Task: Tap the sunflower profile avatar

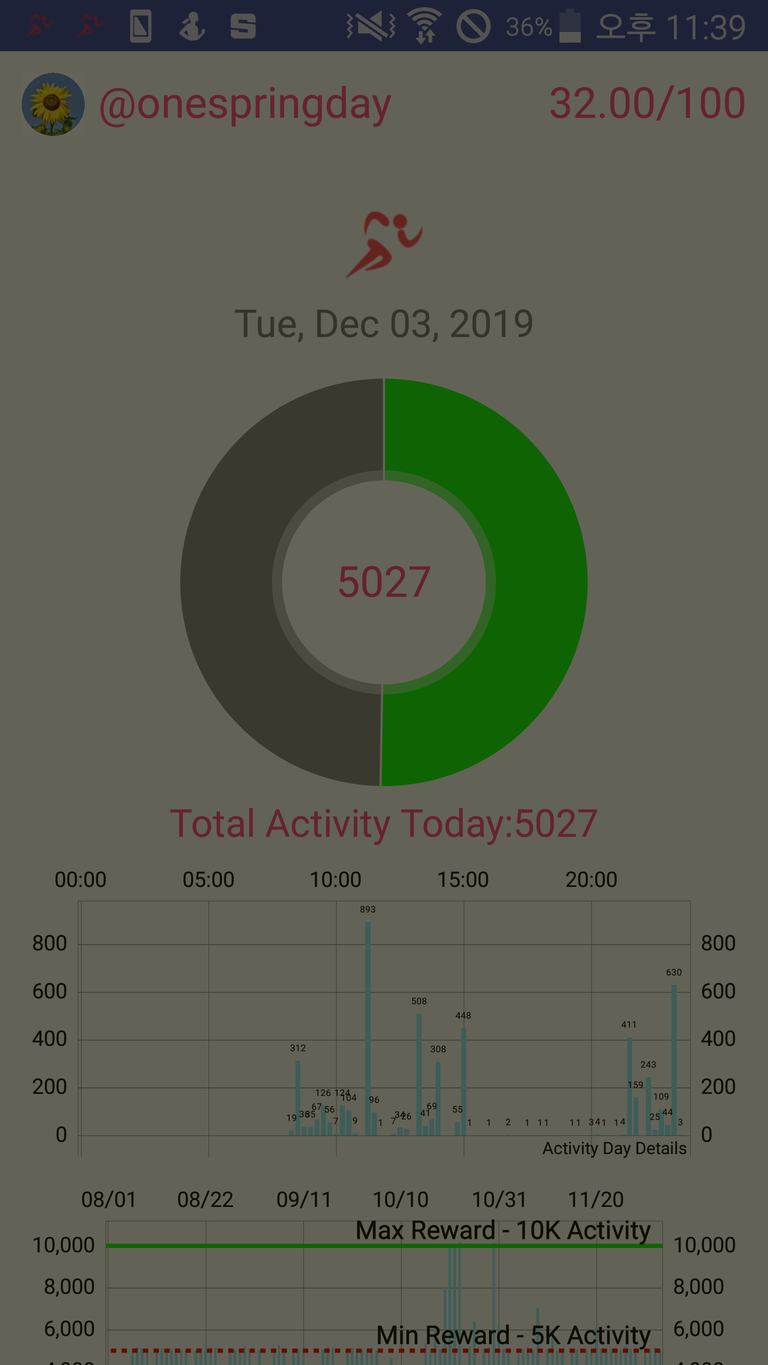Action: 53,104
